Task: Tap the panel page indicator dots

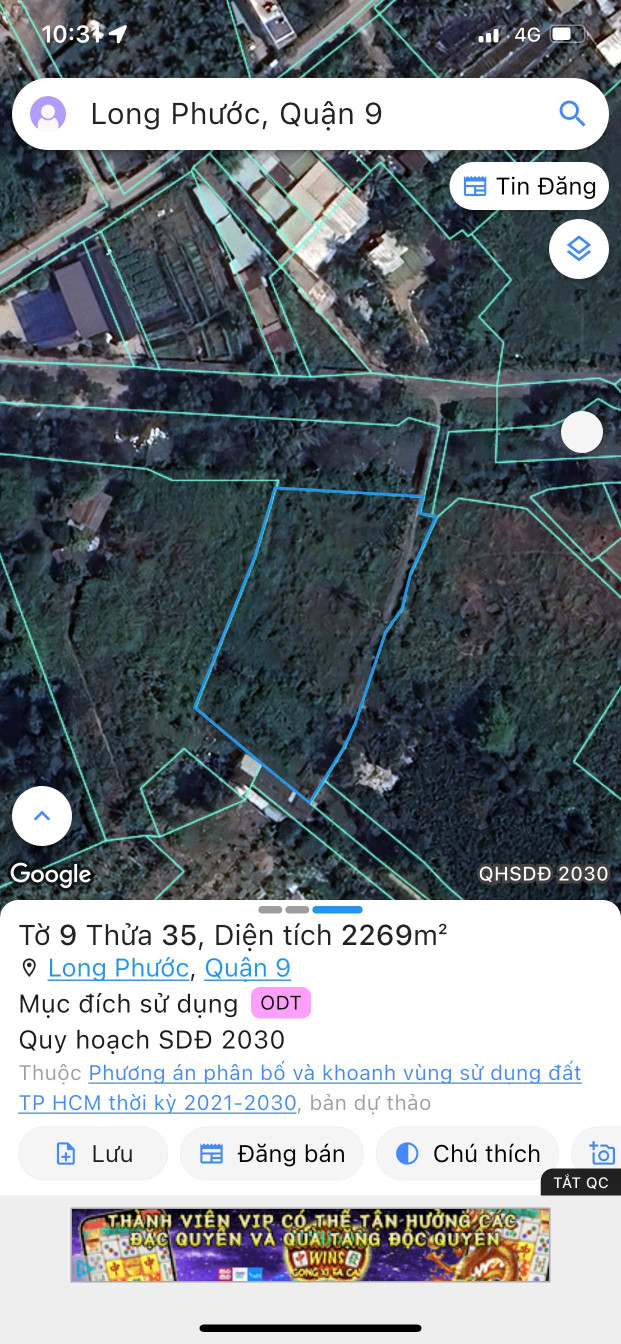Action: [x=310, y=910]
